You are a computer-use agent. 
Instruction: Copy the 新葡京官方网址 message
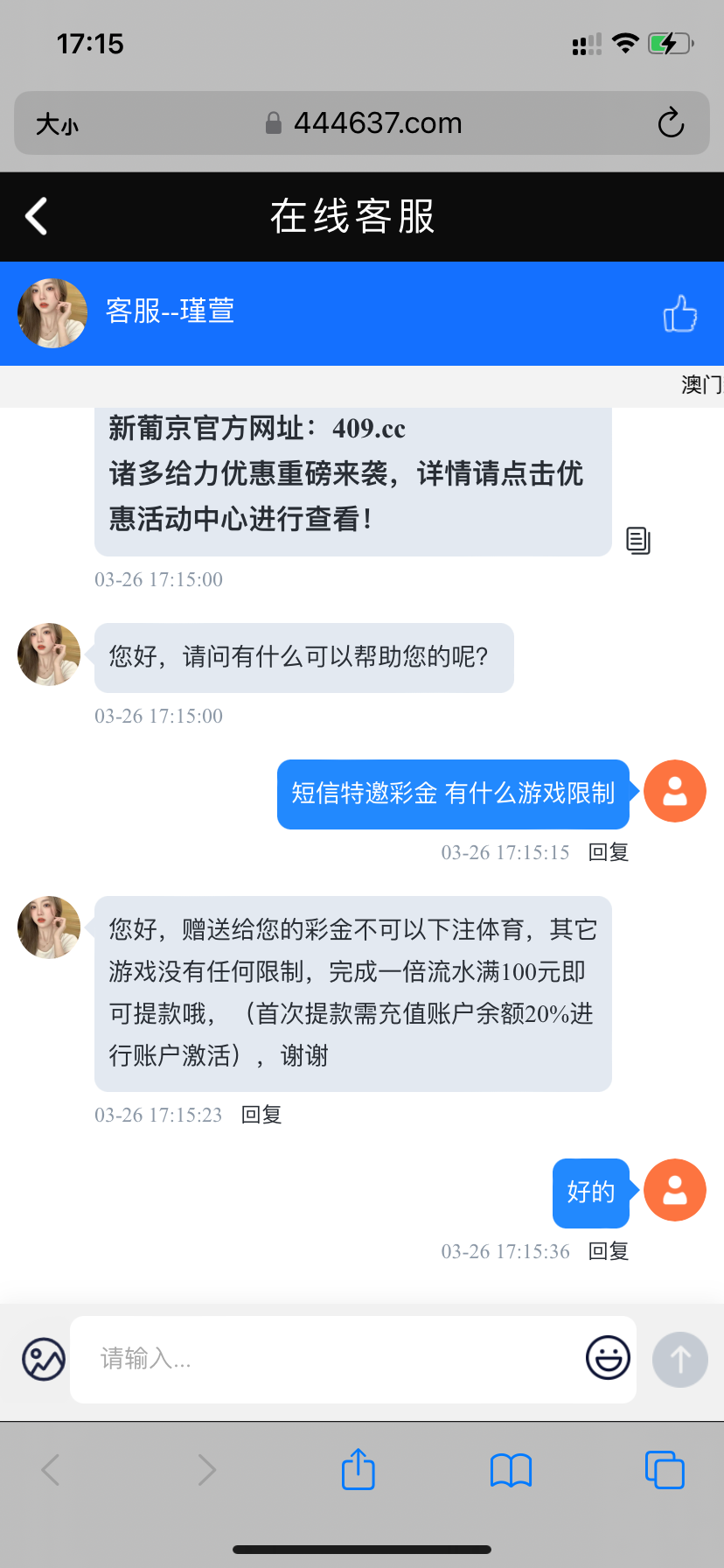coord(638,541)
